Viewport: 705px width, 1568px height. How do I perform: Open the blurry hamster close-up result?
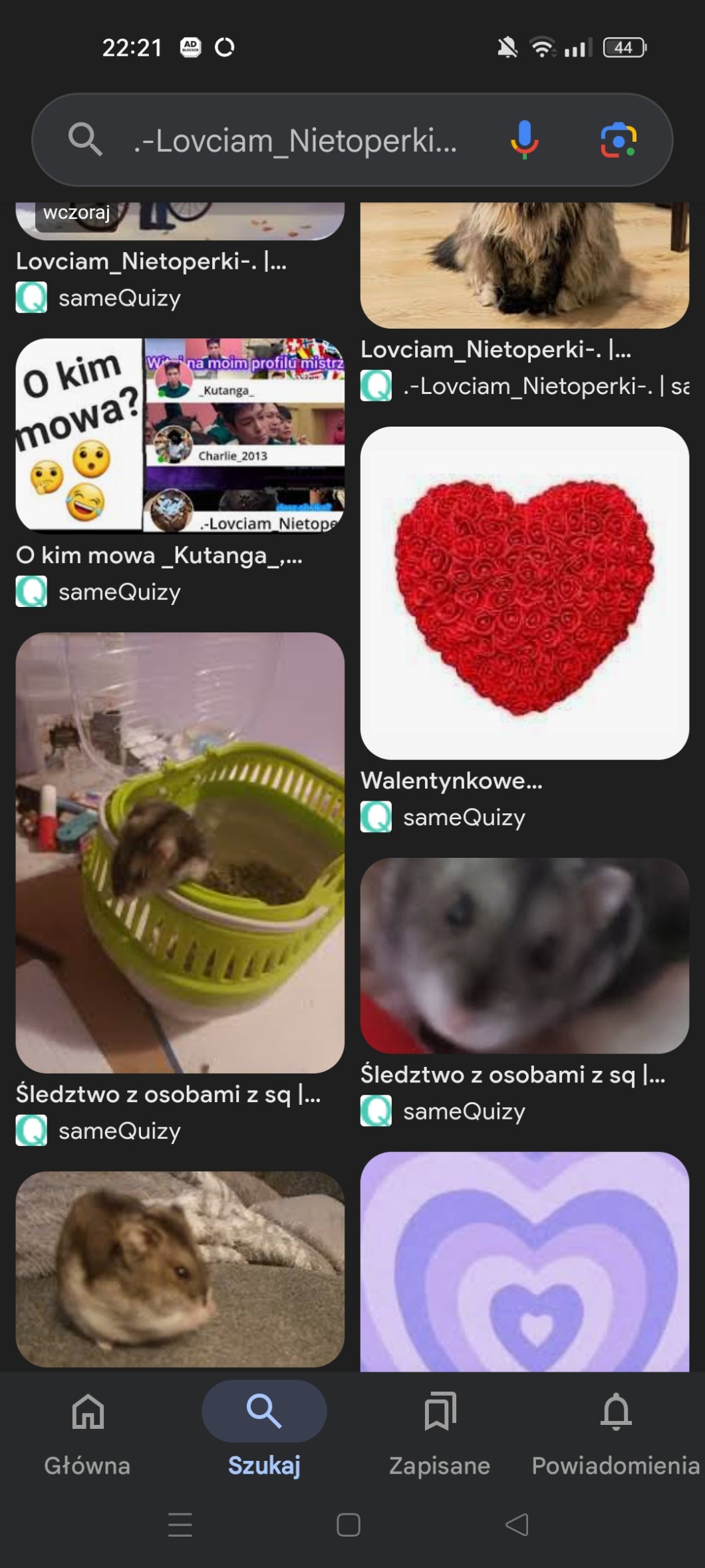[x=524, y=955]
